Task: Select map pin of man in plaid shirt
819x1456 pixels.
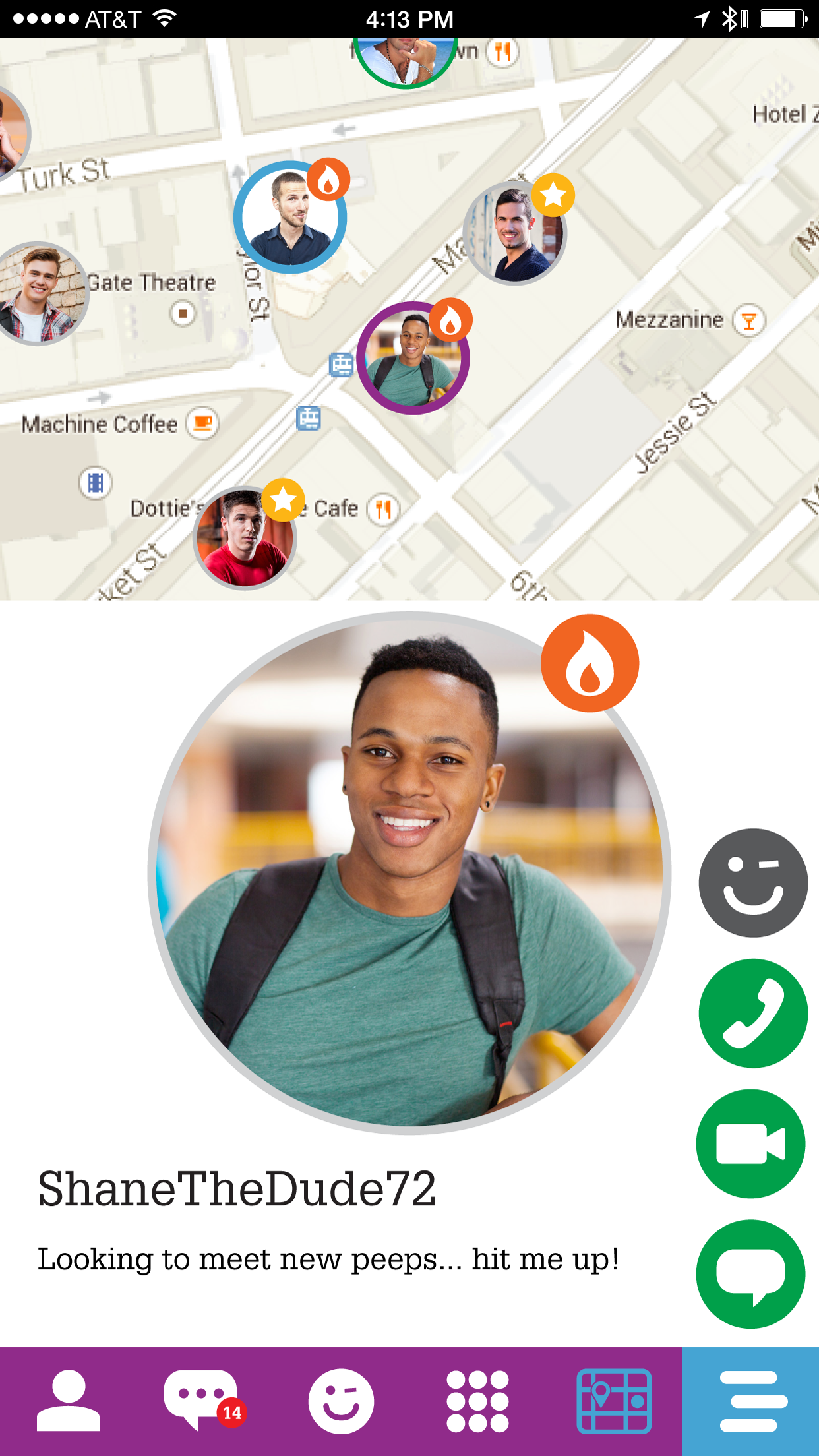Action: click(x=38, y=294)
